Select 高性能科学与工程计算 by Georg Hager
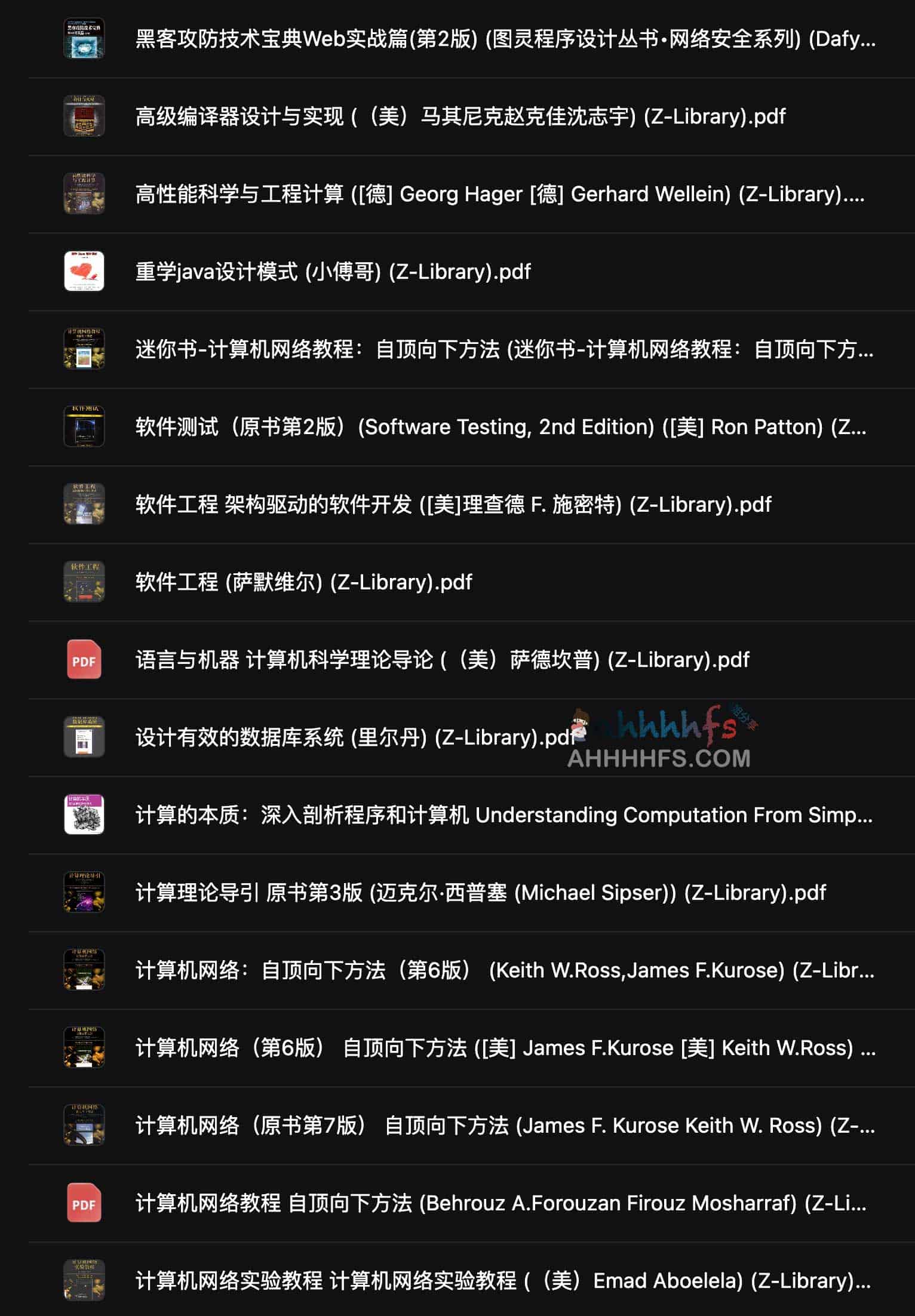The height and width of the screenshot is (1316, 915). click(499, 194)
